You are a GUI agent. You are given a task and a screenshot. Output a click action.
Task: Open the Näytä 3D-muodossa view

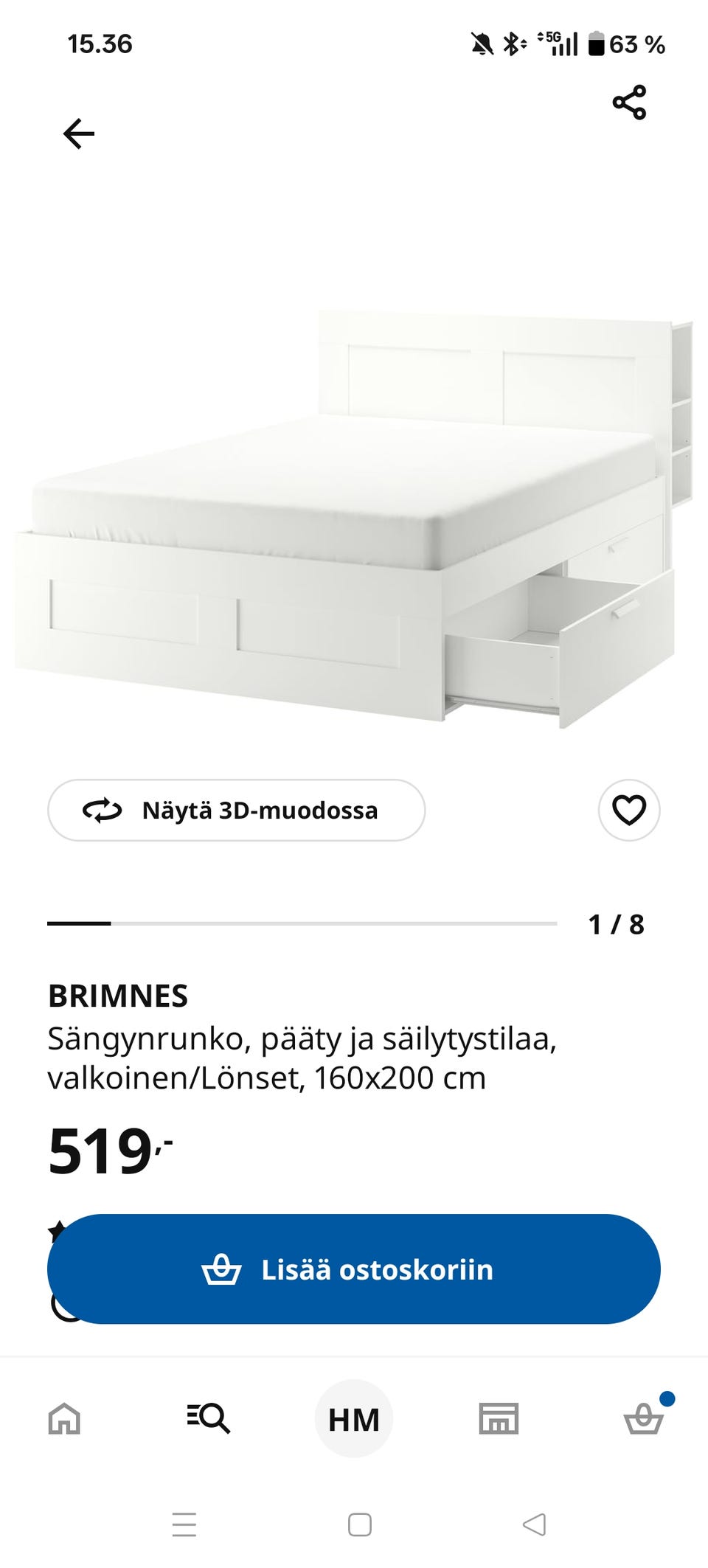click(236, 810)
